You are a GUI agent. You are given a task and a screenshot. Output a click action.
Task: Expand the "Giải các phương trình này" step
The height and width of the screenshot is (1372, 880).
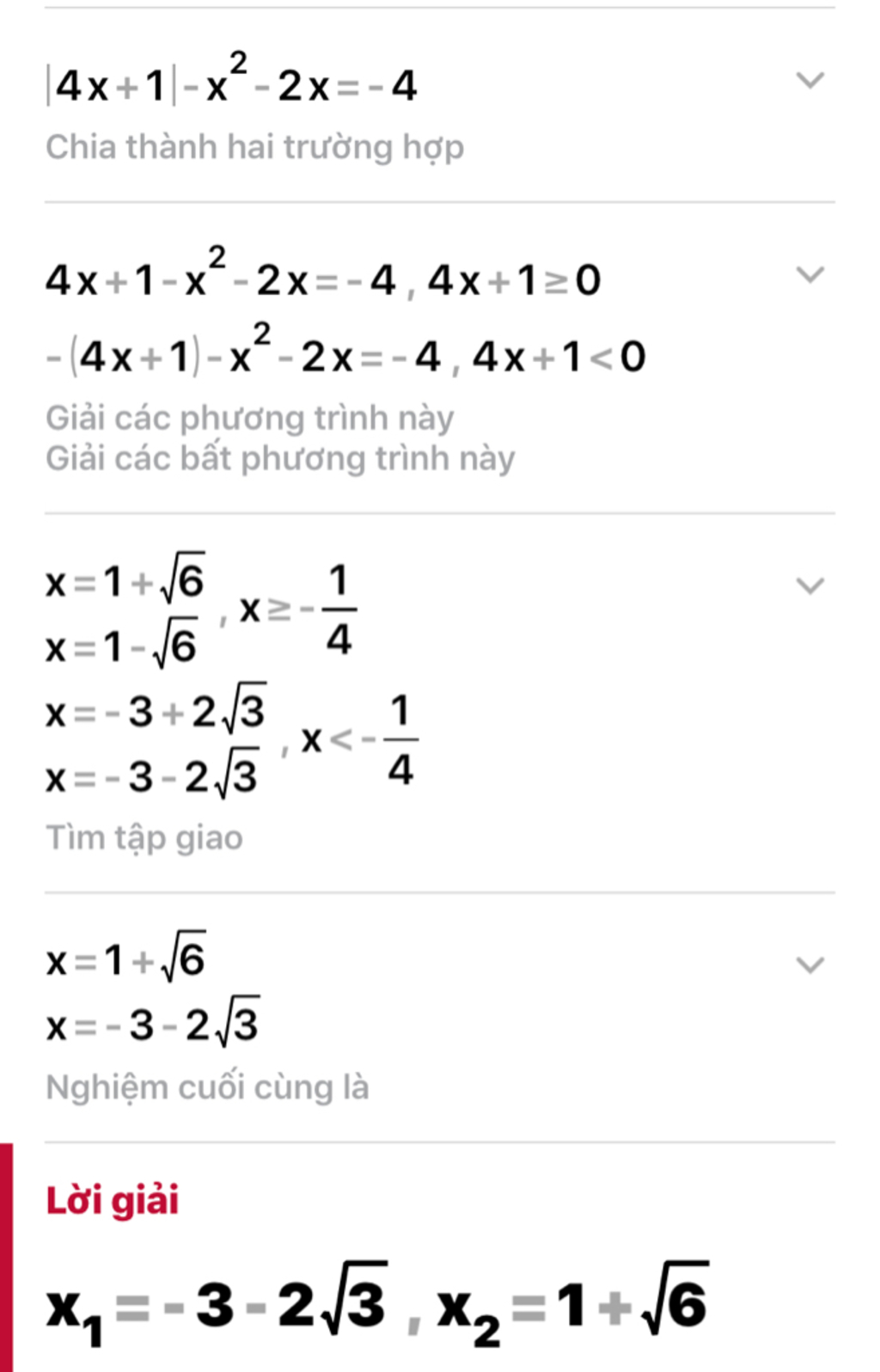pyautogui.click(x=810, y=275)
